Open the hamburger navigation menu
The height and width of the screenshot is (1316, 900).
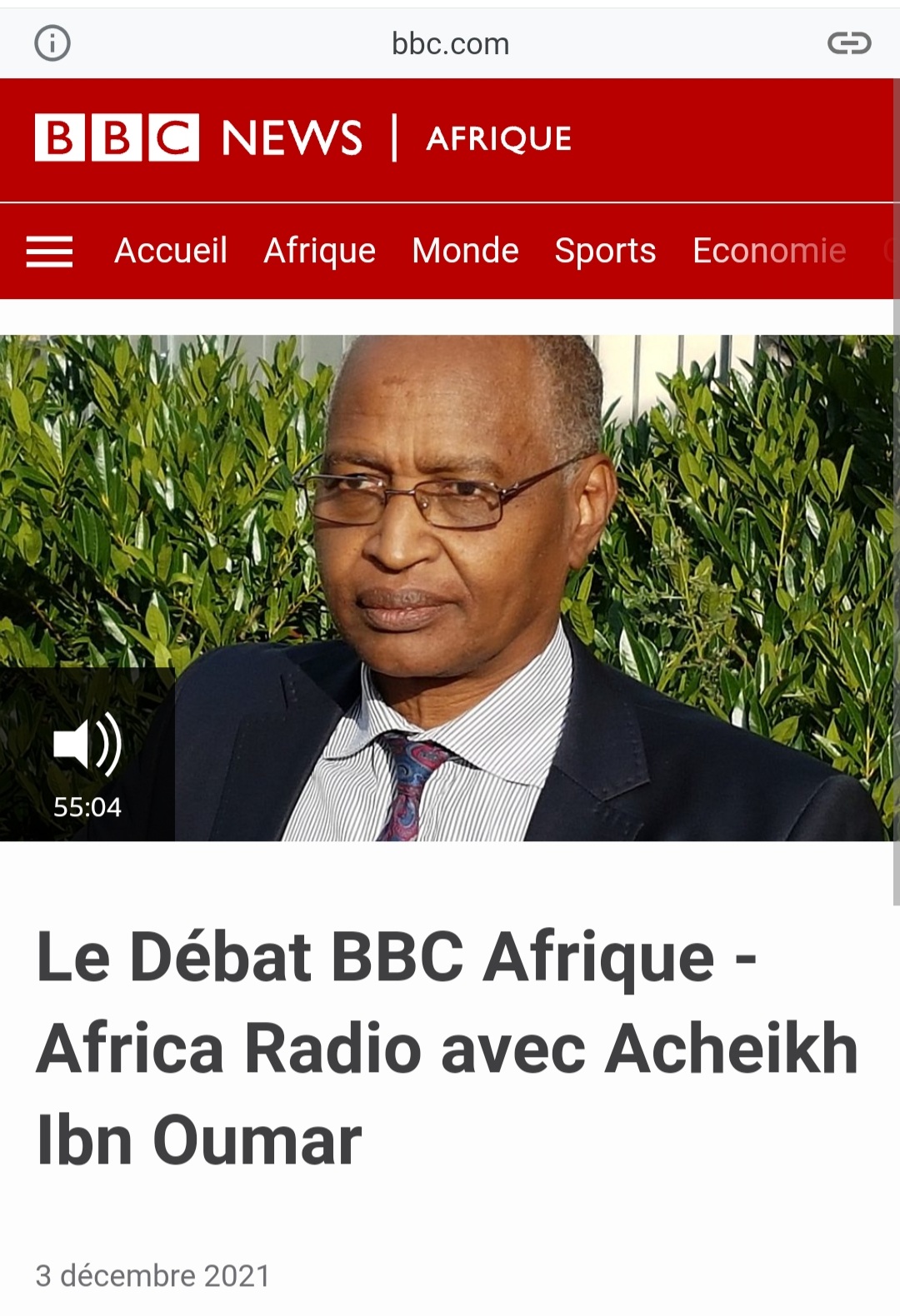pos(49,251)
